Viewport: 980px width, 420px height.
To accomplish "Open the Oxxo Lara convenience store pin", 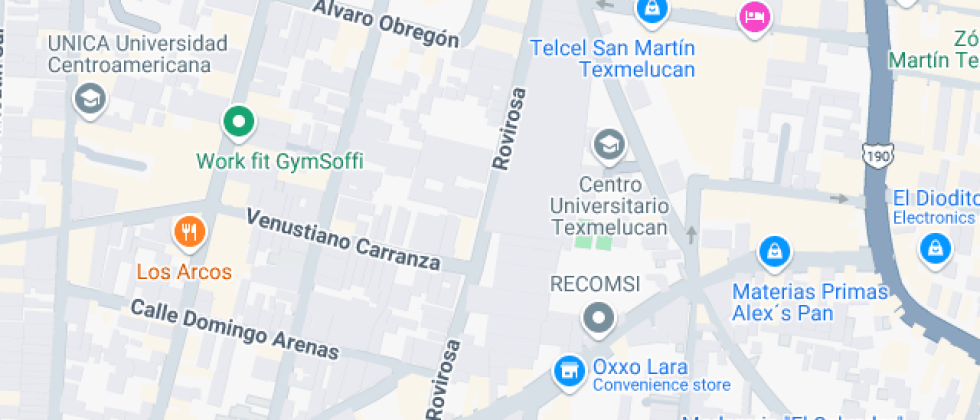I will pyautogui.click(x=569, y=372).
